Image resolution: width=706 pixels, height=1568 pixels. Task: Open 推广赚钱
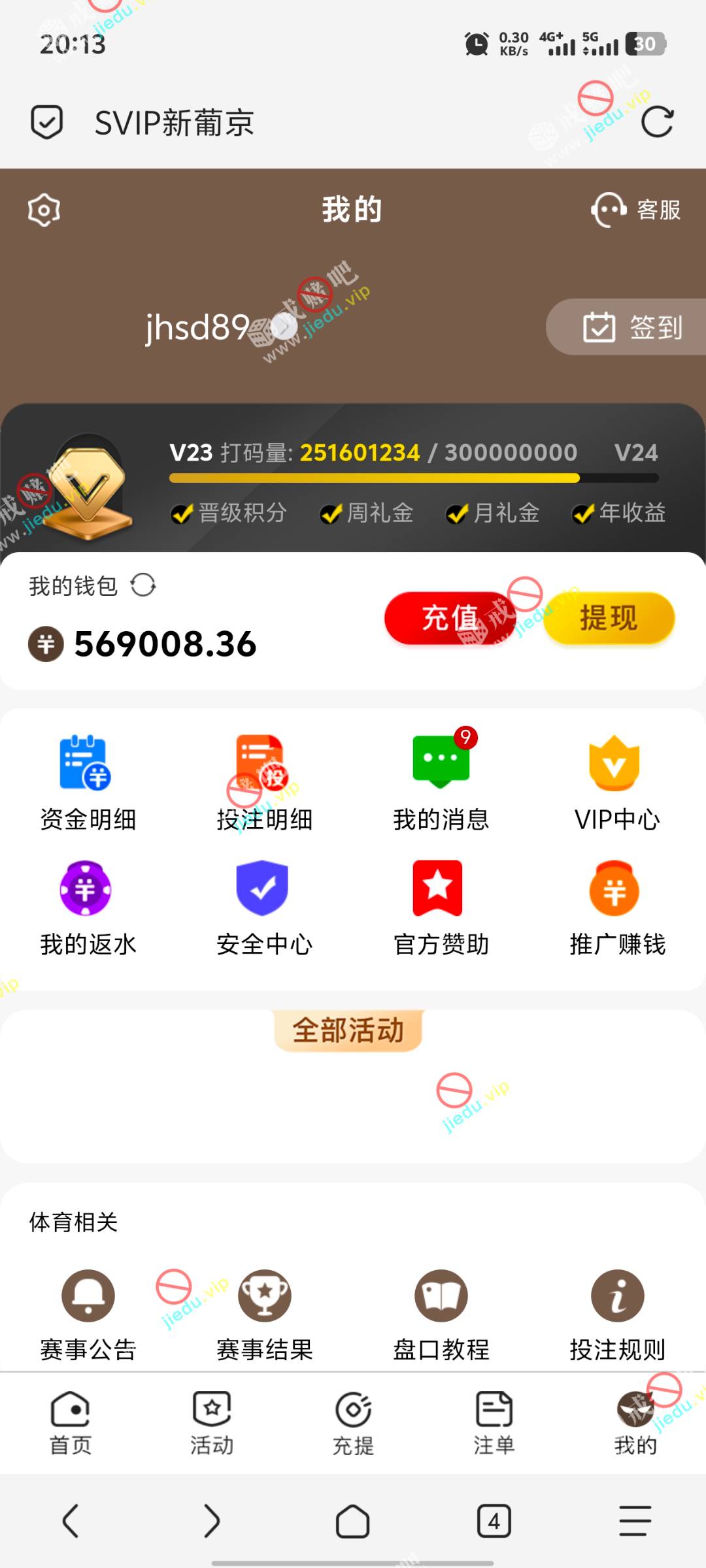coord(616,907)
